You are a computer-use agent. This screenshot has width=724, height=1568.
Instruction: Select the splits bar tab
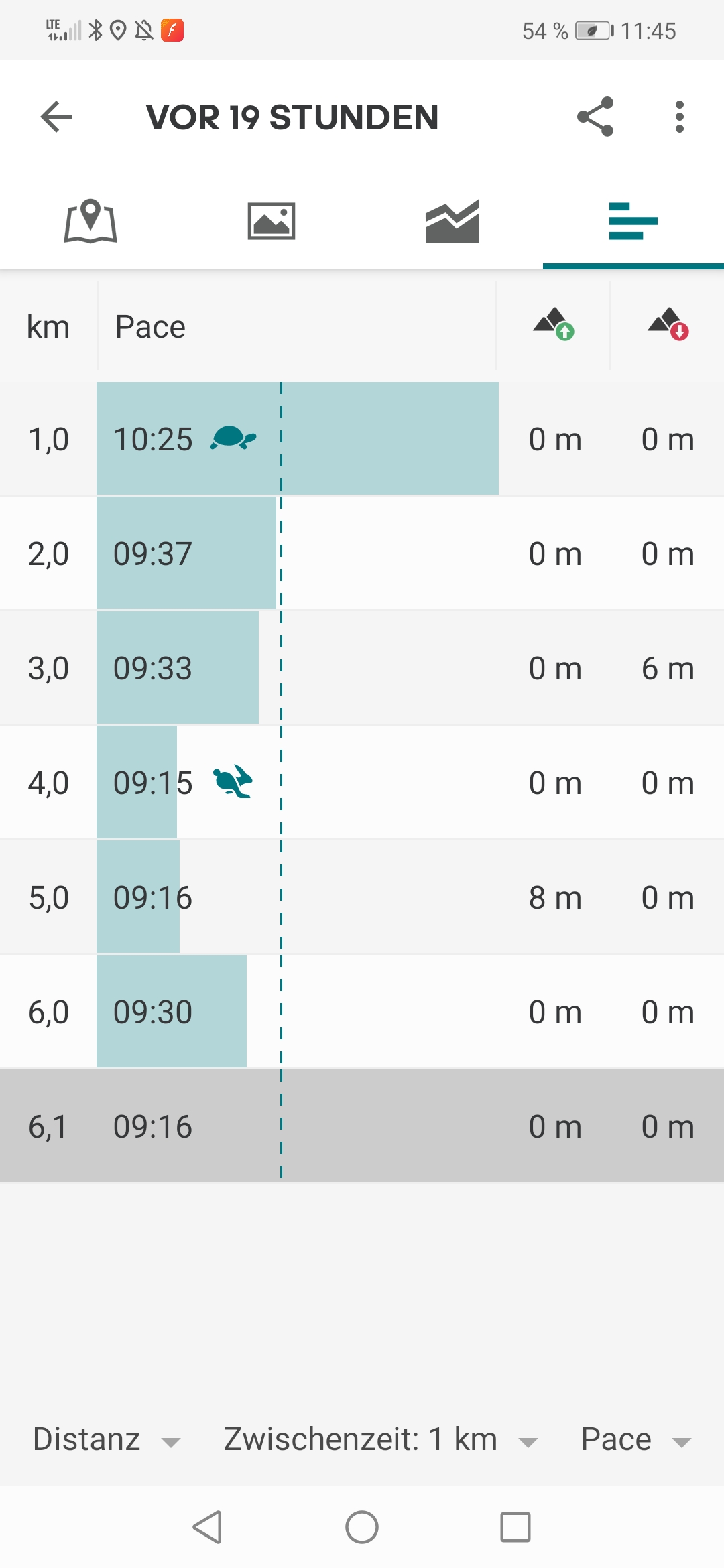[633, 221]
